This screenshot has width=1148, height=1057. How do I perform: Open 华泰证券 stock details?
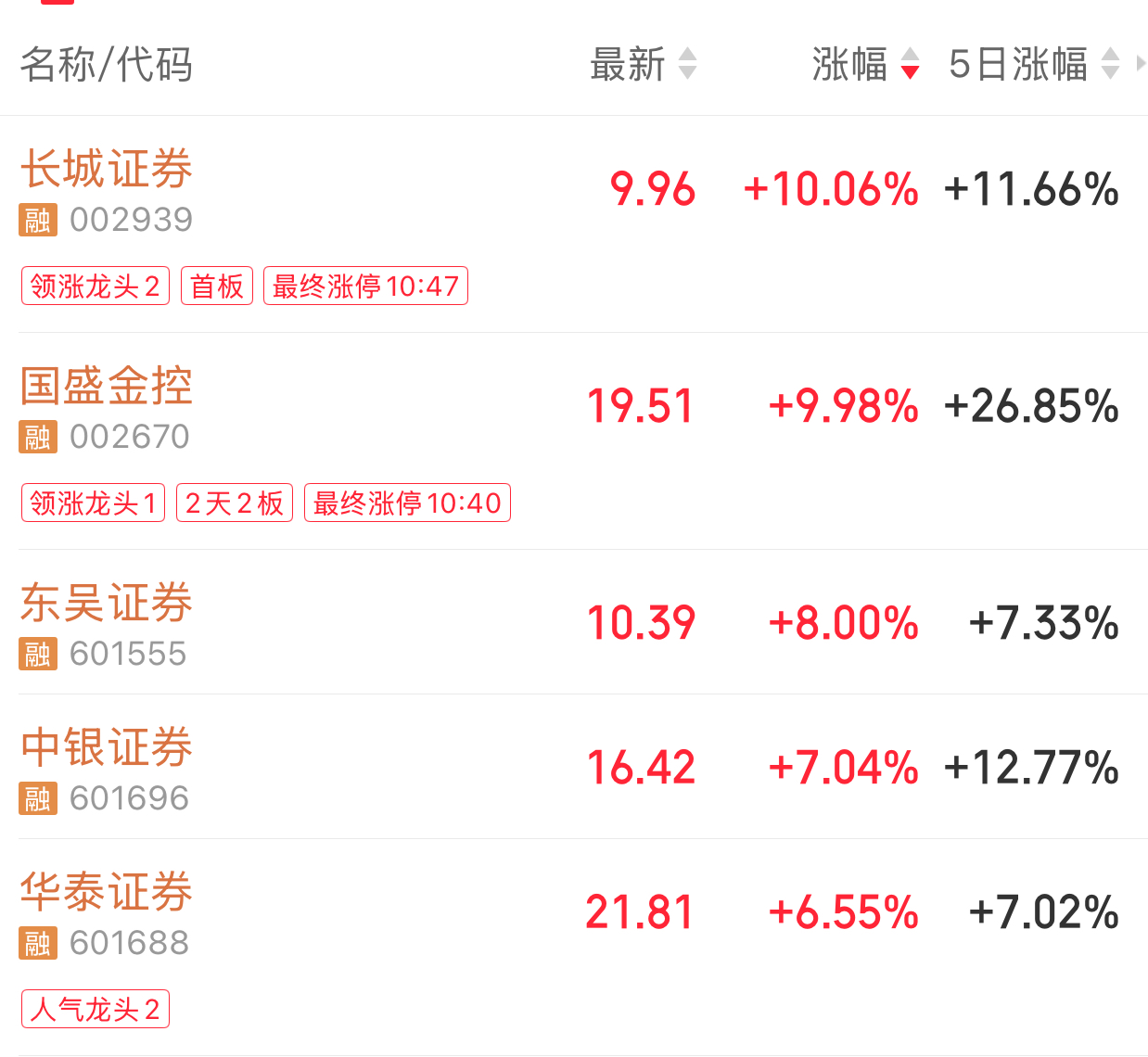(x=107, y=893)
